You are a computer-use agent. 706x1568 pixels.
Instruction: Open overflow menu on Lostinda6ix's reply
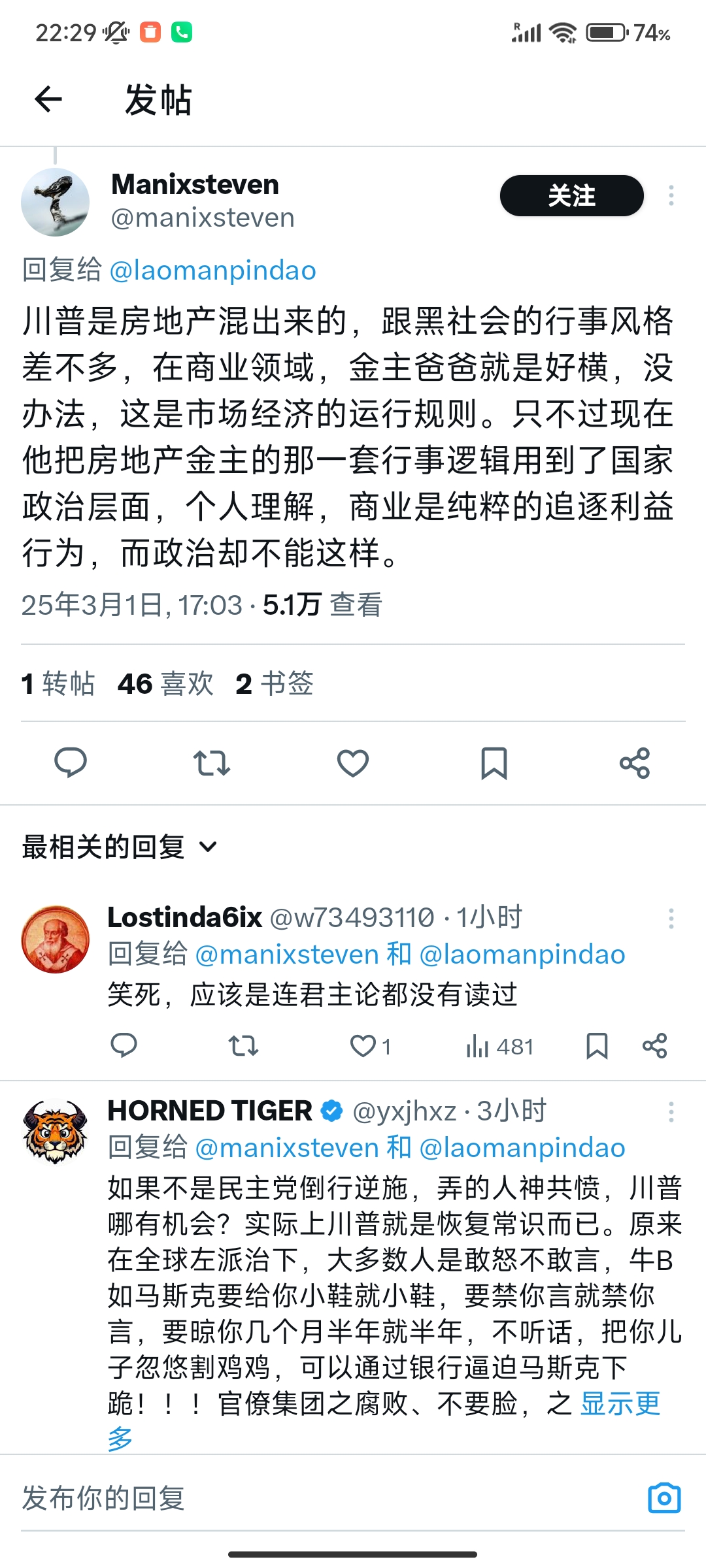pyautogui.click(x=671, y=918)
